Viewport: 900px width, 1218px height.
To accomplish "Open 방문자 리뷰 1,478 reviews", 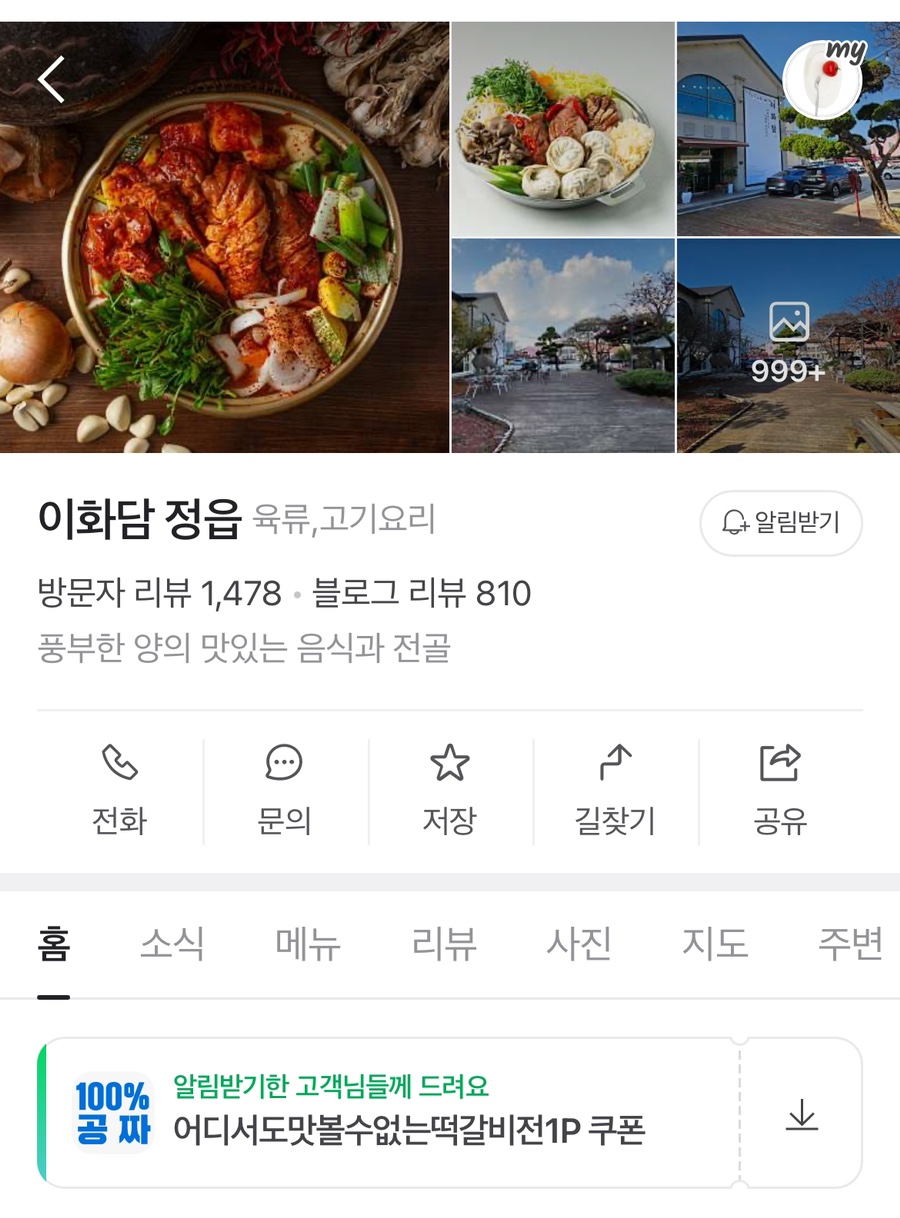I will click(160, 594).
